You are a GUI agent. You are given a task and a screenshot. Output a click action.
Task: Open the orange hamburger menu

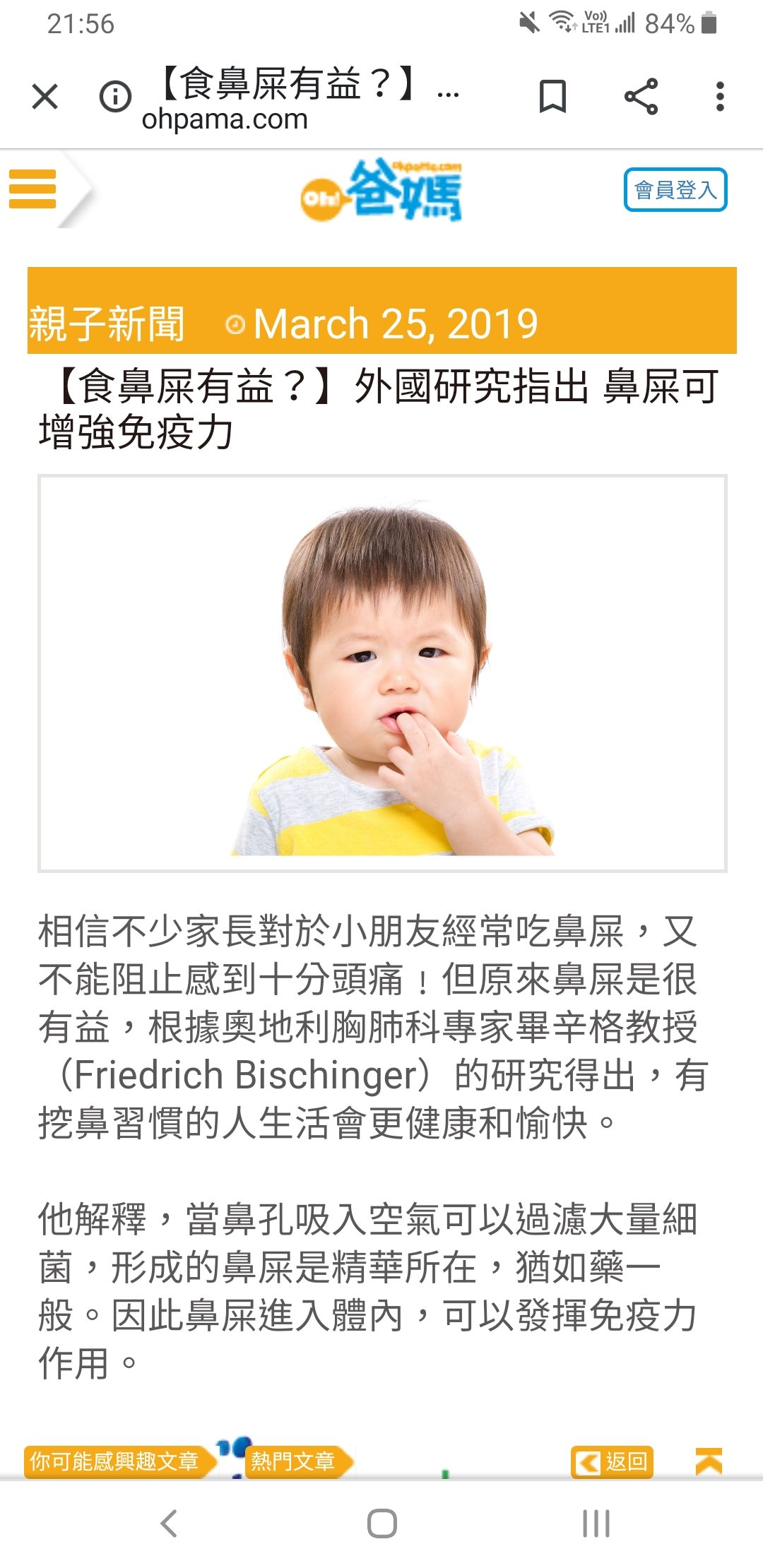point(32,189)
